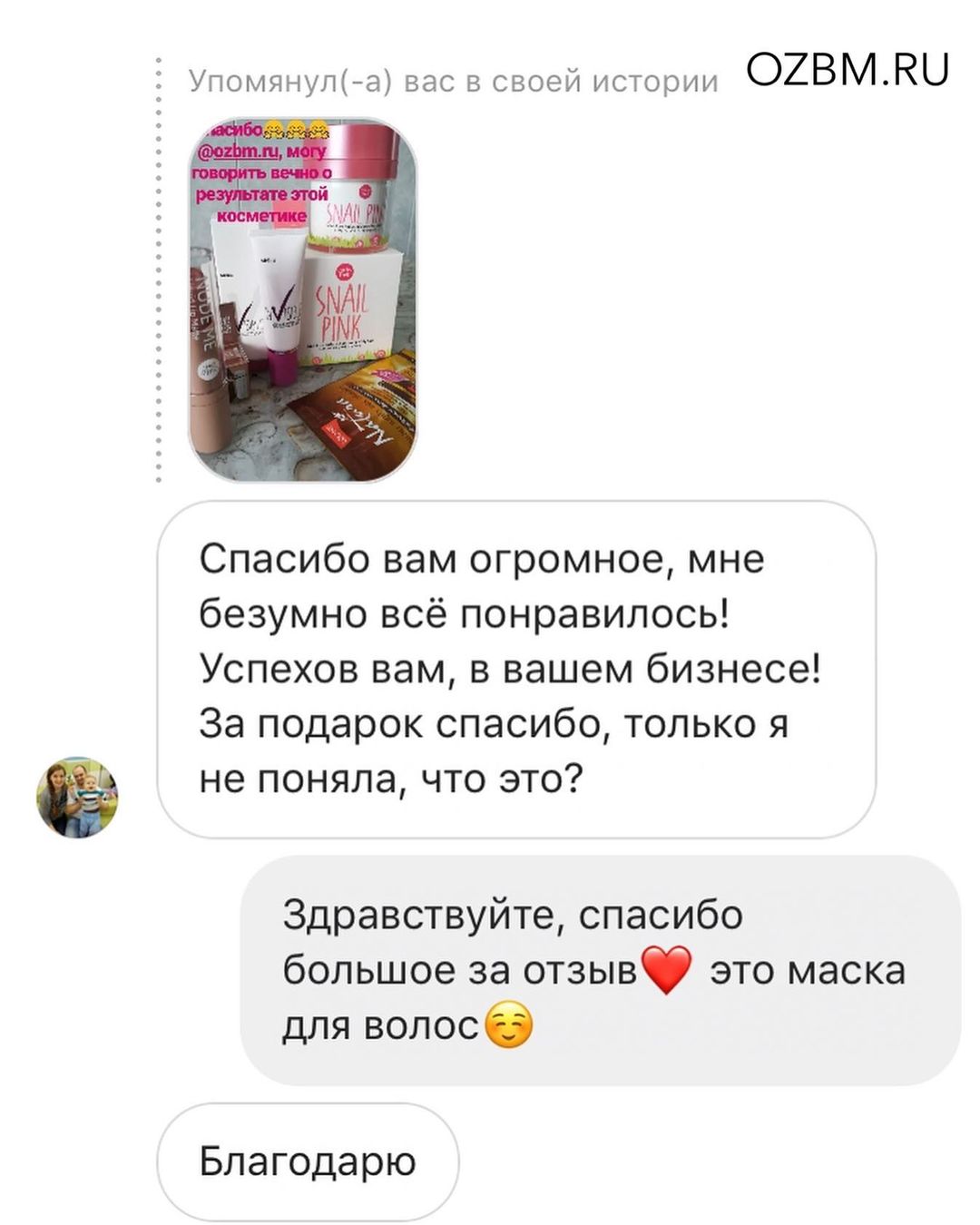Open the mentioned story thumbnail

pos(302,299)
